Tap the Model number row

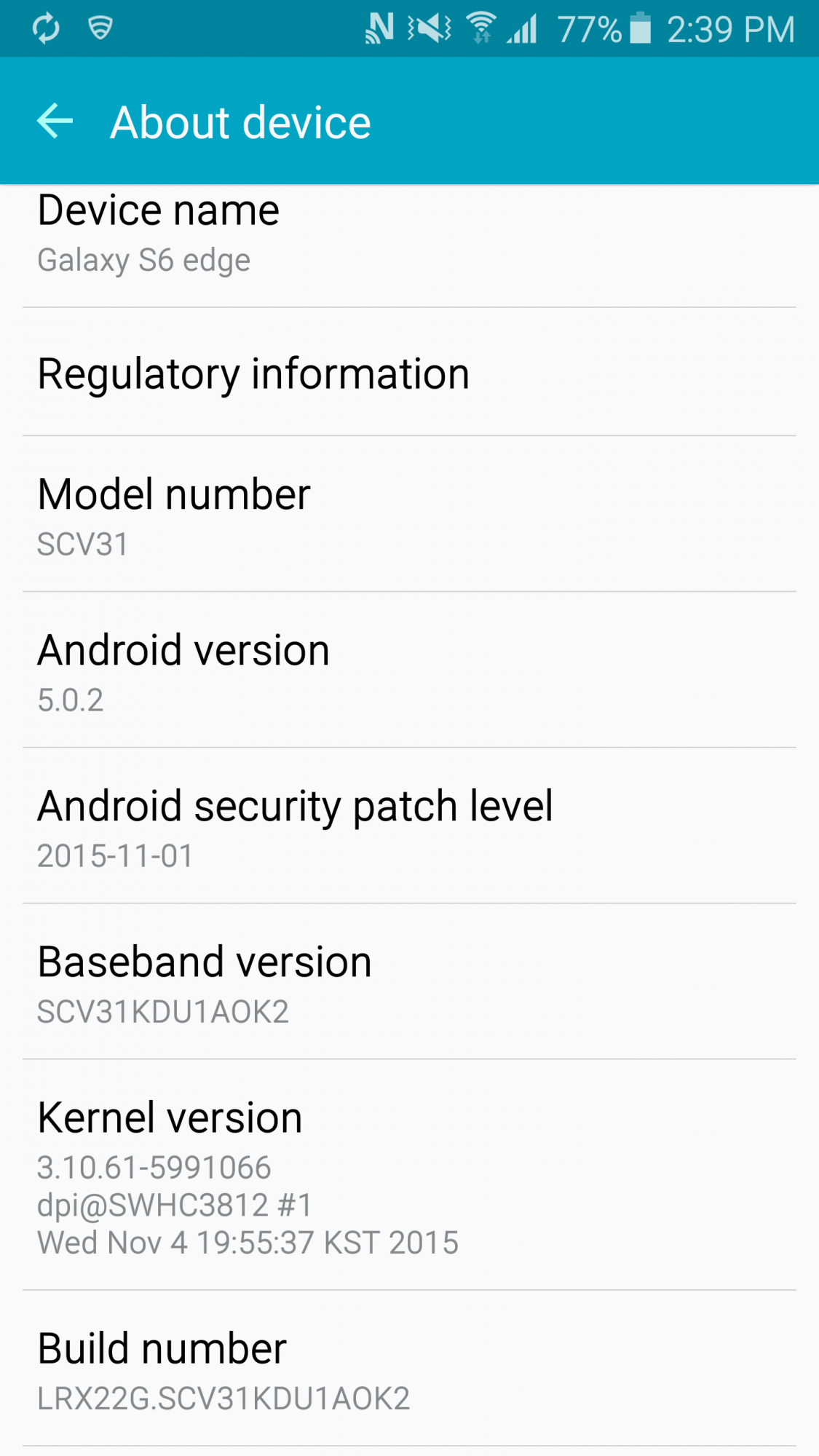point(409,514)
